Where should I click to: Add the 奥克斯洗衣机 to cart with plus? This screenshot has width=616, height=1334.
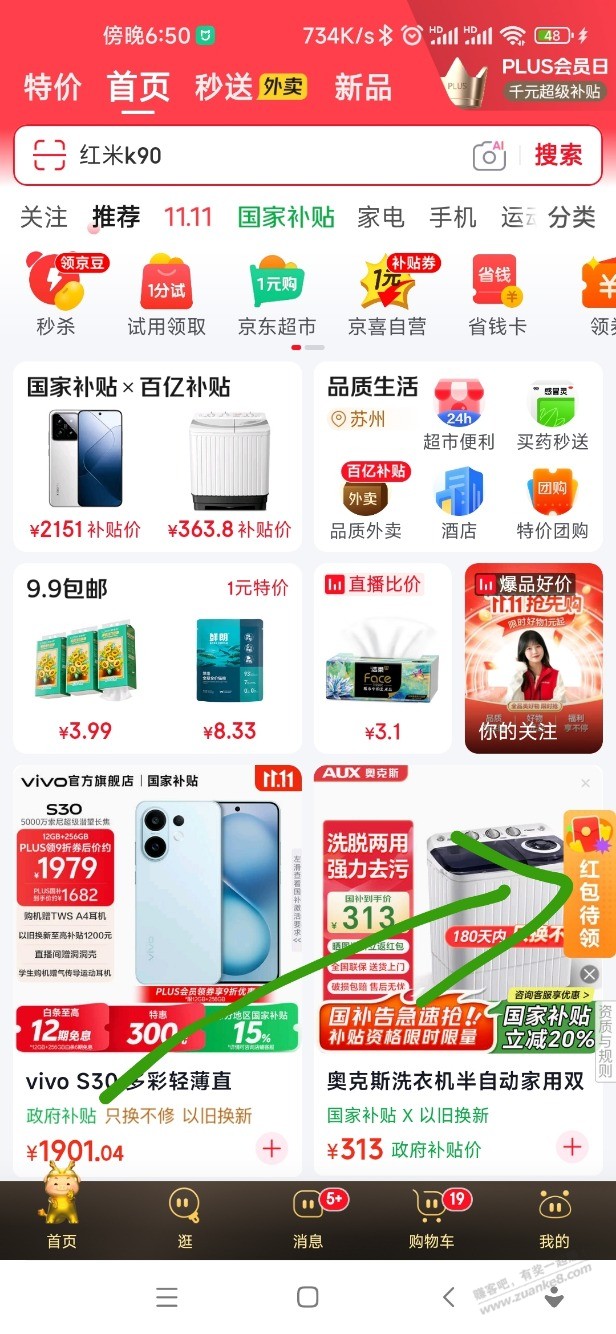pos(572,1147)
